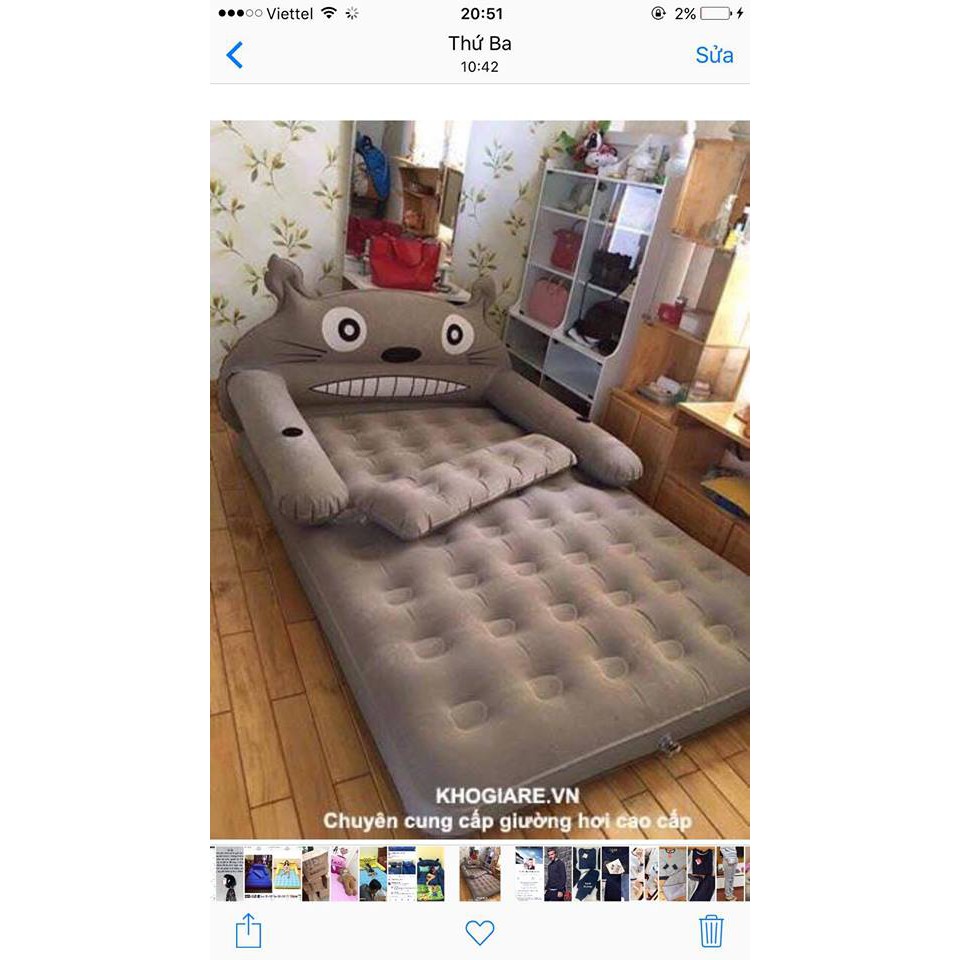Select the man in dark suit thumbnail
This screenshot has height=960, width=960.
558,875
